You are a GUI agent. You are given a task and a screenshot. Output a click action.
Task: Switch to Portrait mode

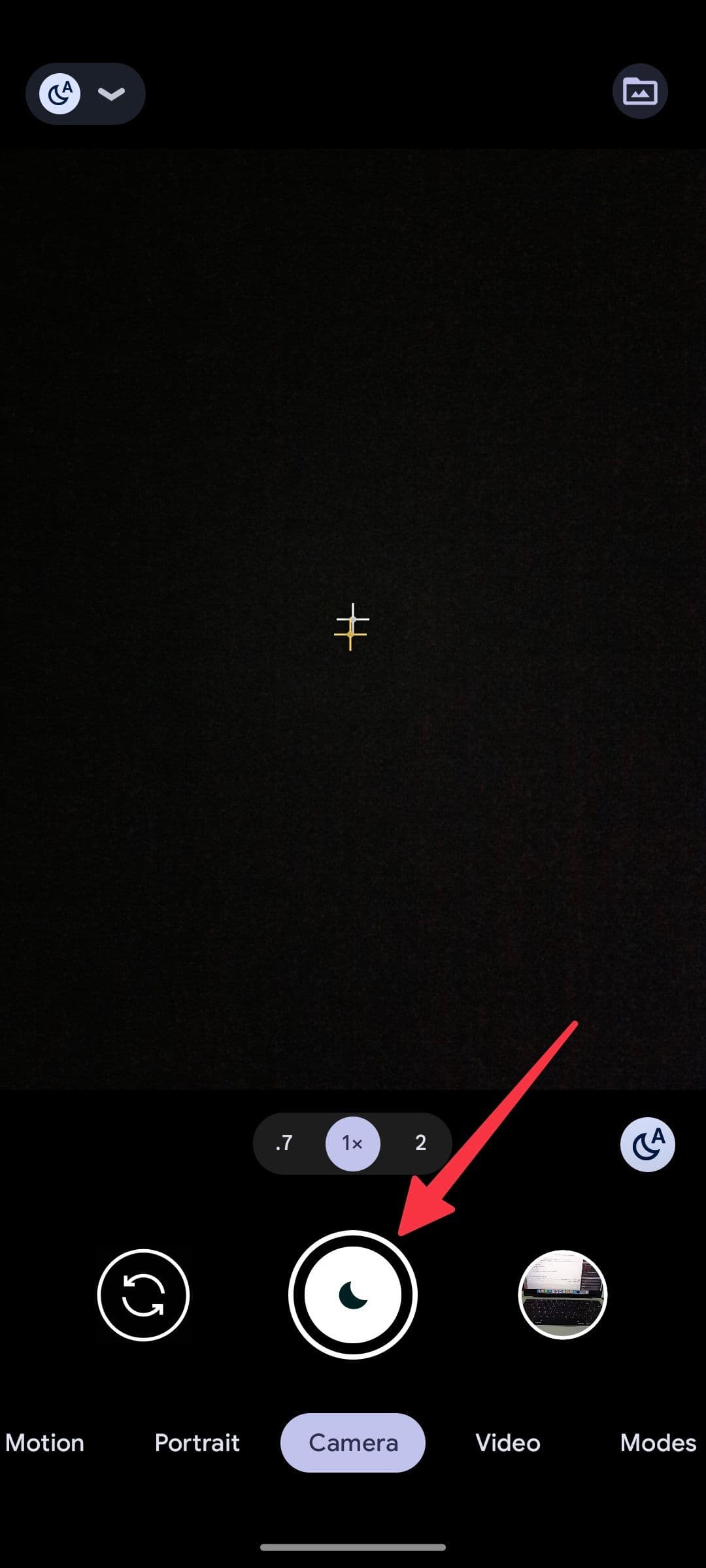tap(197, 1443)
